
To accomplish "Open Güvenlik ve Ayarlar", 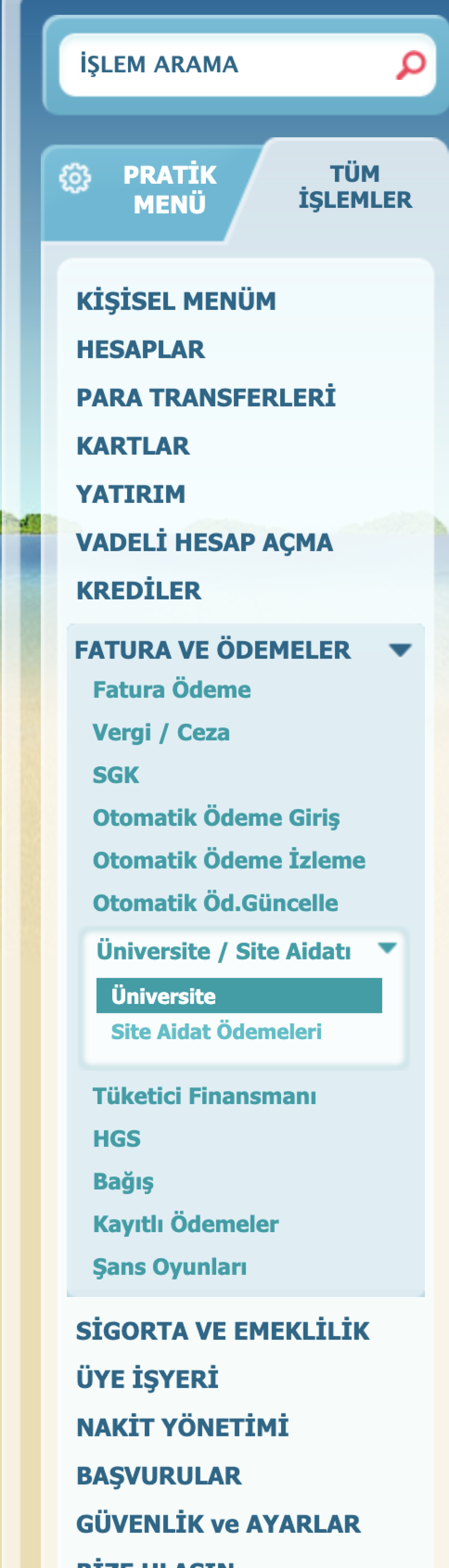I will pyautogui.click(x=218, y=1524).
